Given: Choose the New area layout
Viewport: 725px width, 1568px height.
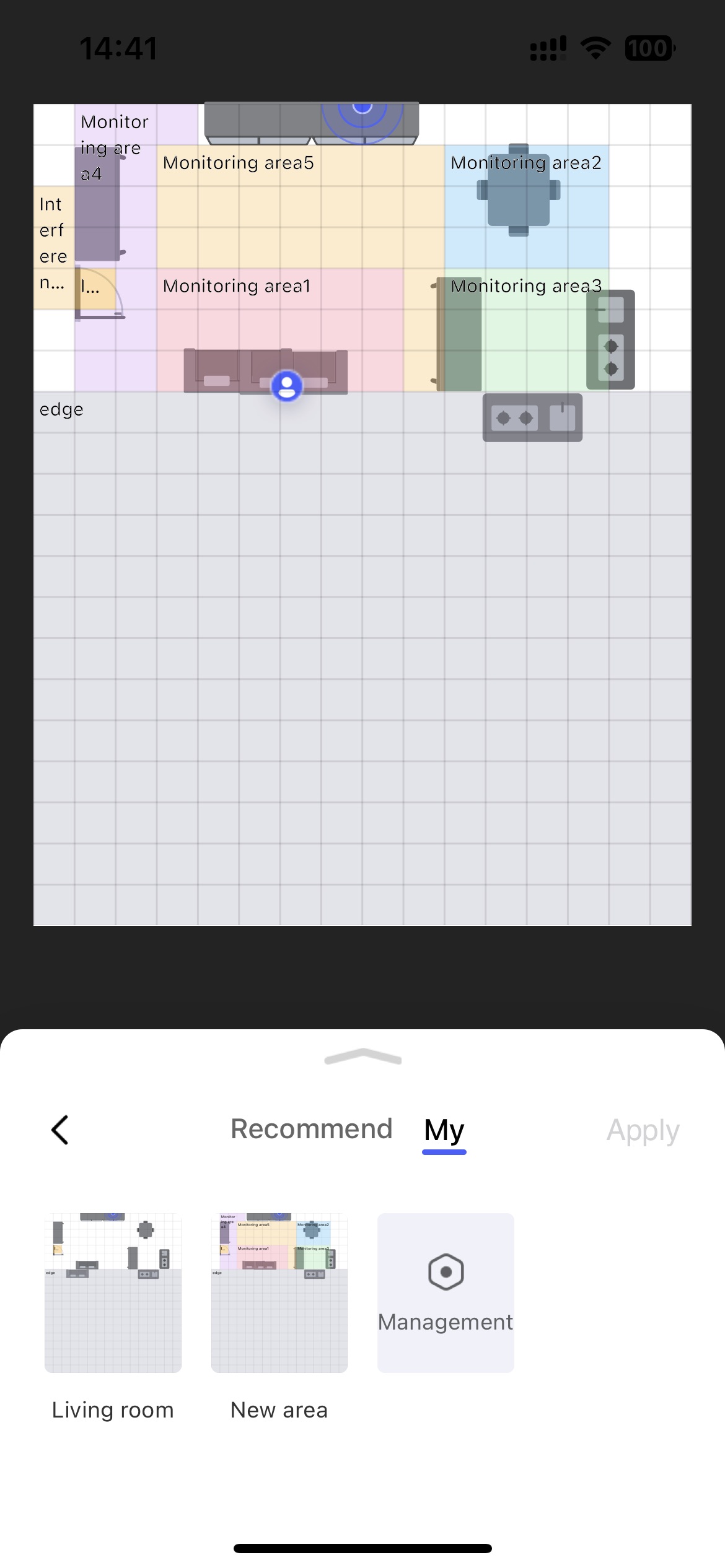Looking at the screenshot, I should [279, 1293].
